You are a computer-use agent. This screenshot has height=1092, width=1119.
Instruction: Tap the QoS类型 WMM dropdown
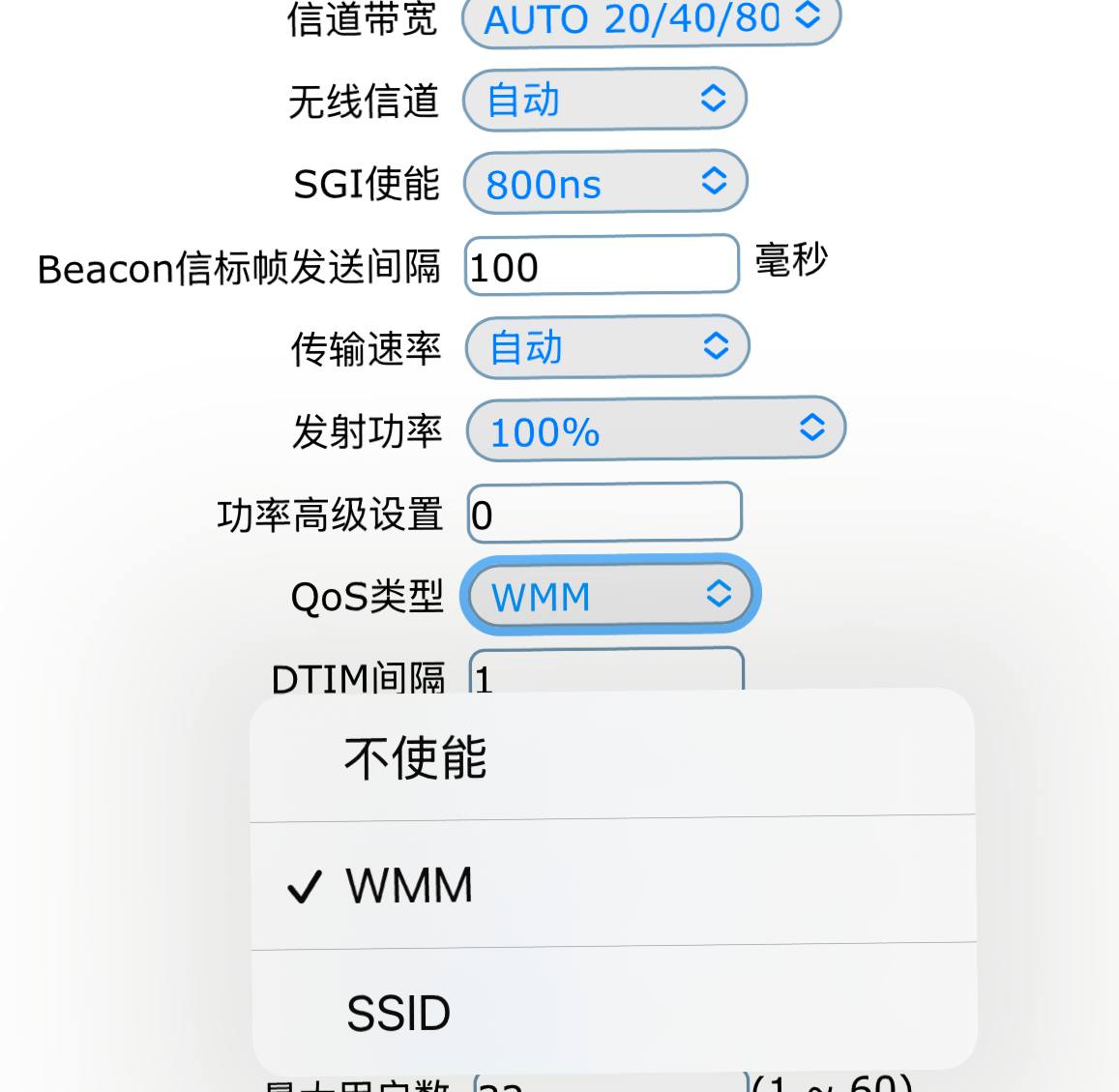click(610, 595)
